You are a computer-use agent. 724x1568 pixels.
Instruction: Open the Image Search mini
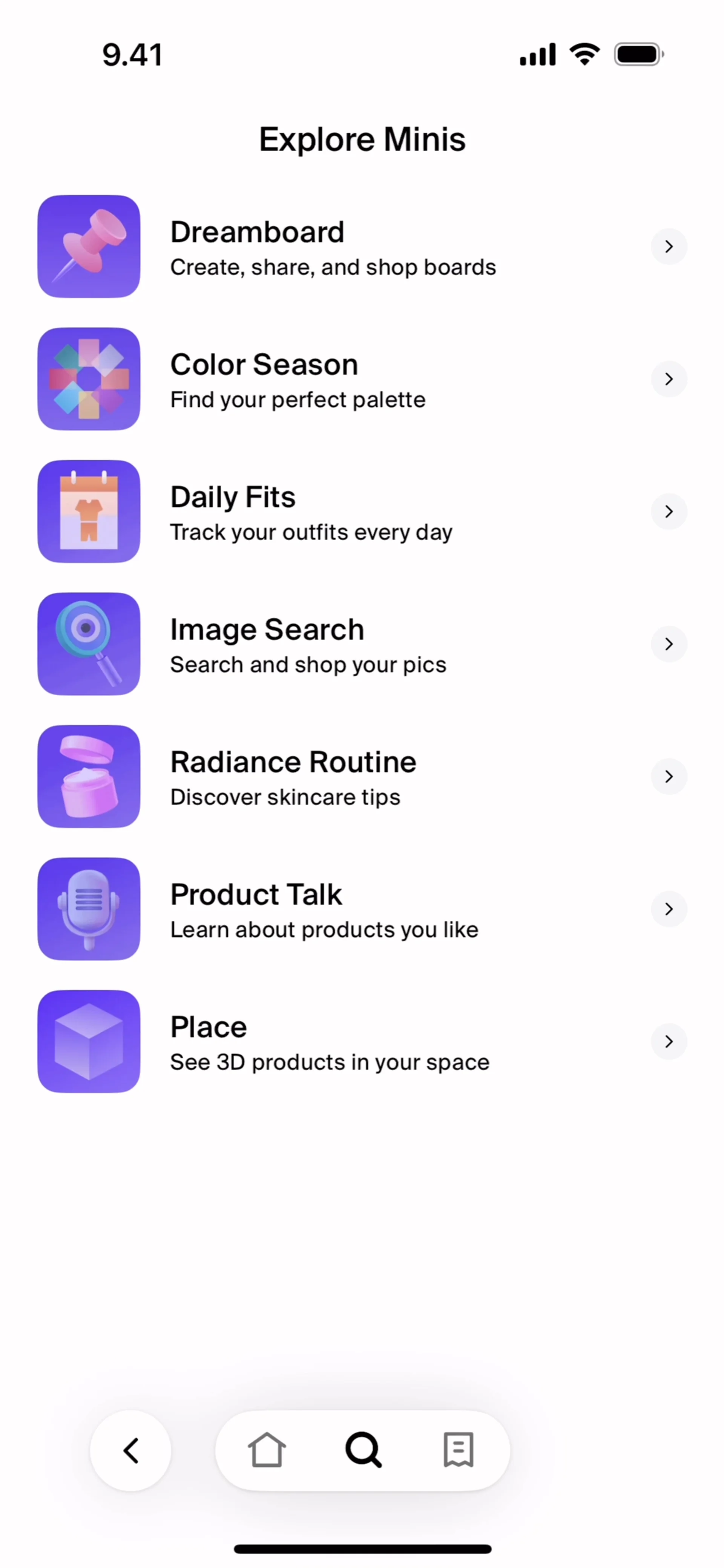362,644
